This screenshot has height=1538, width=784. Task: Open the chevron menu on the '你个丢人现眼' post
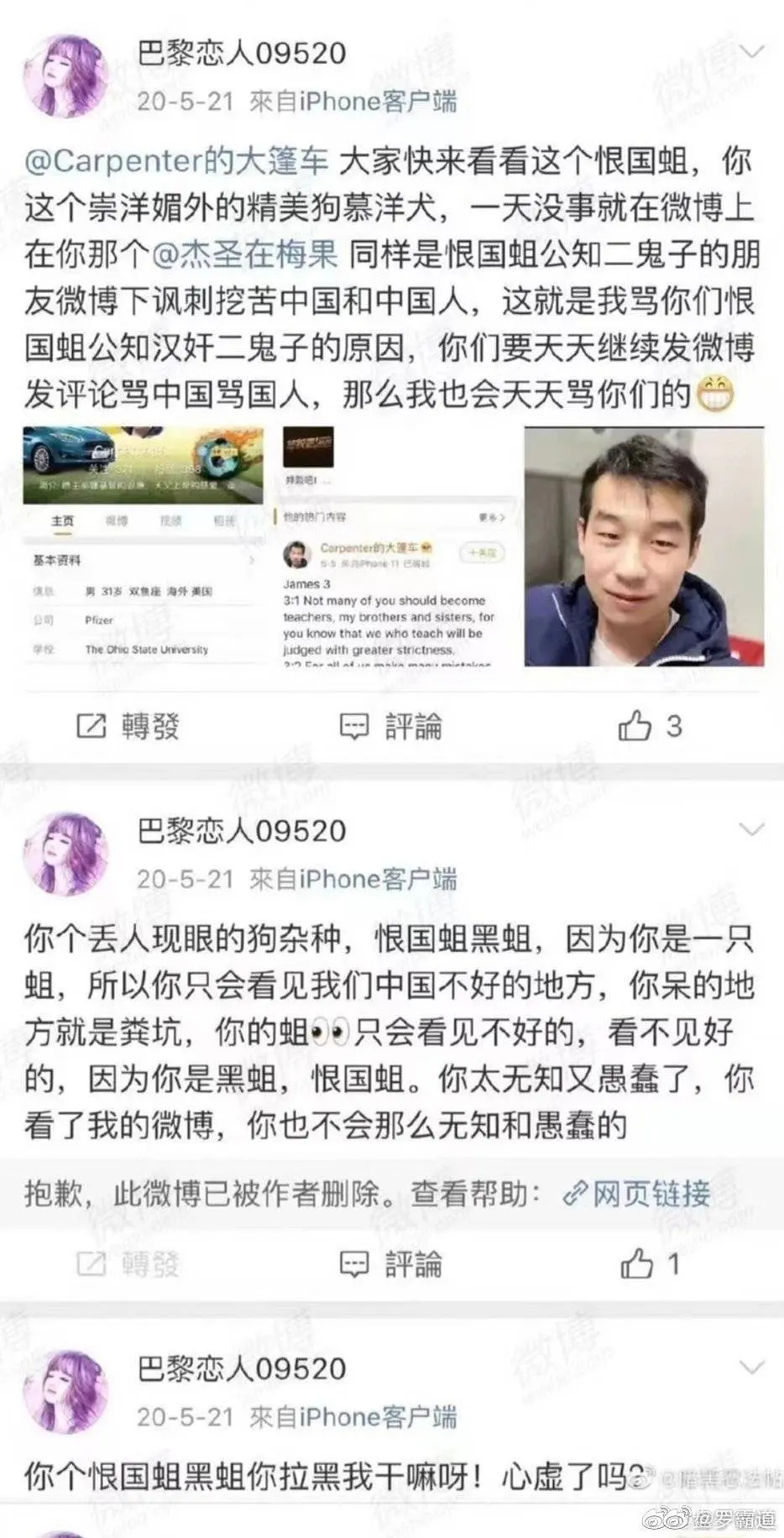tap(752, 829)
